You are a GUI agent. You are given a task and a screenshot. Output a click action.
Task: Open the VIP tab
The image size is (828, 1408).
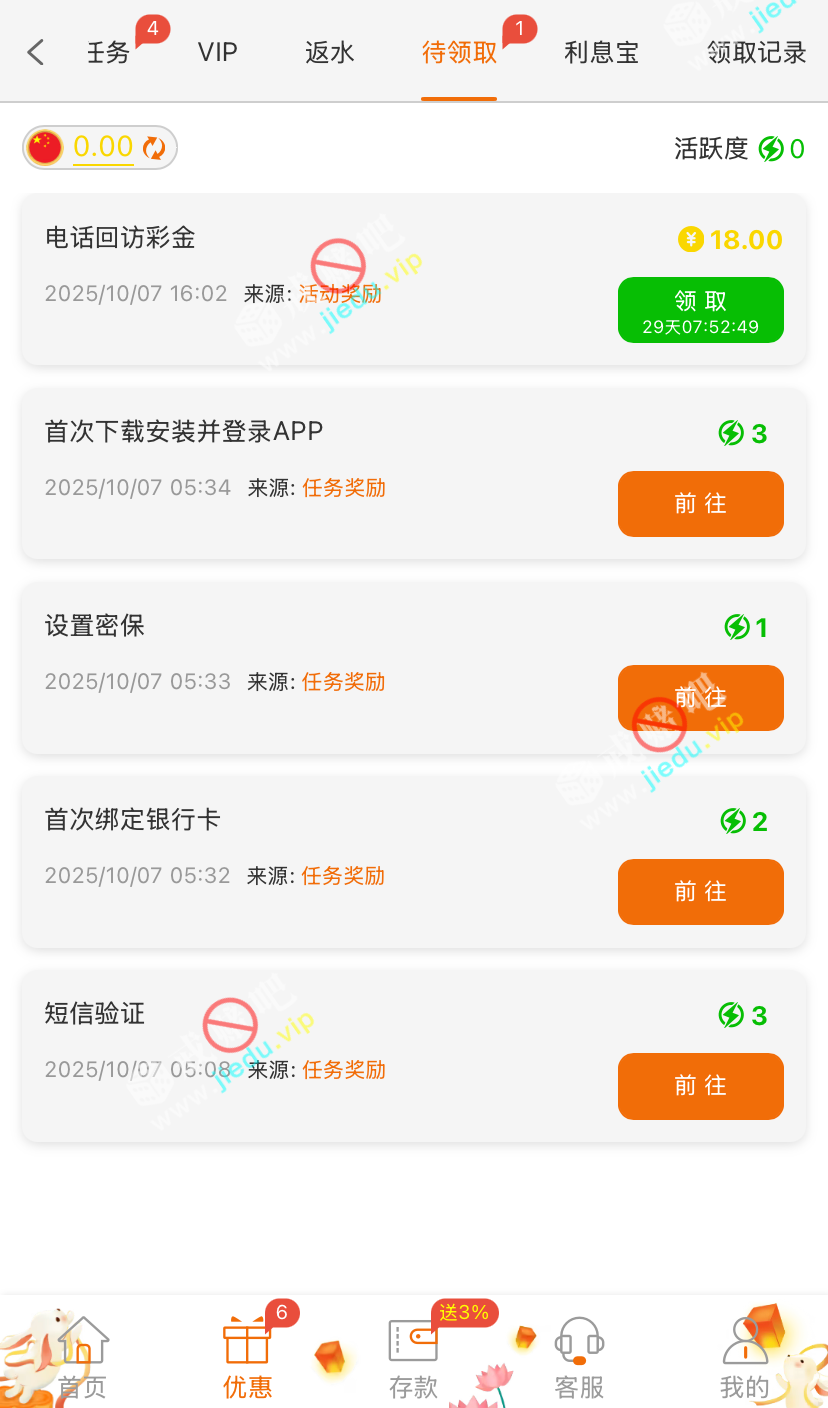pyautogui.click(x=217, y=52)
